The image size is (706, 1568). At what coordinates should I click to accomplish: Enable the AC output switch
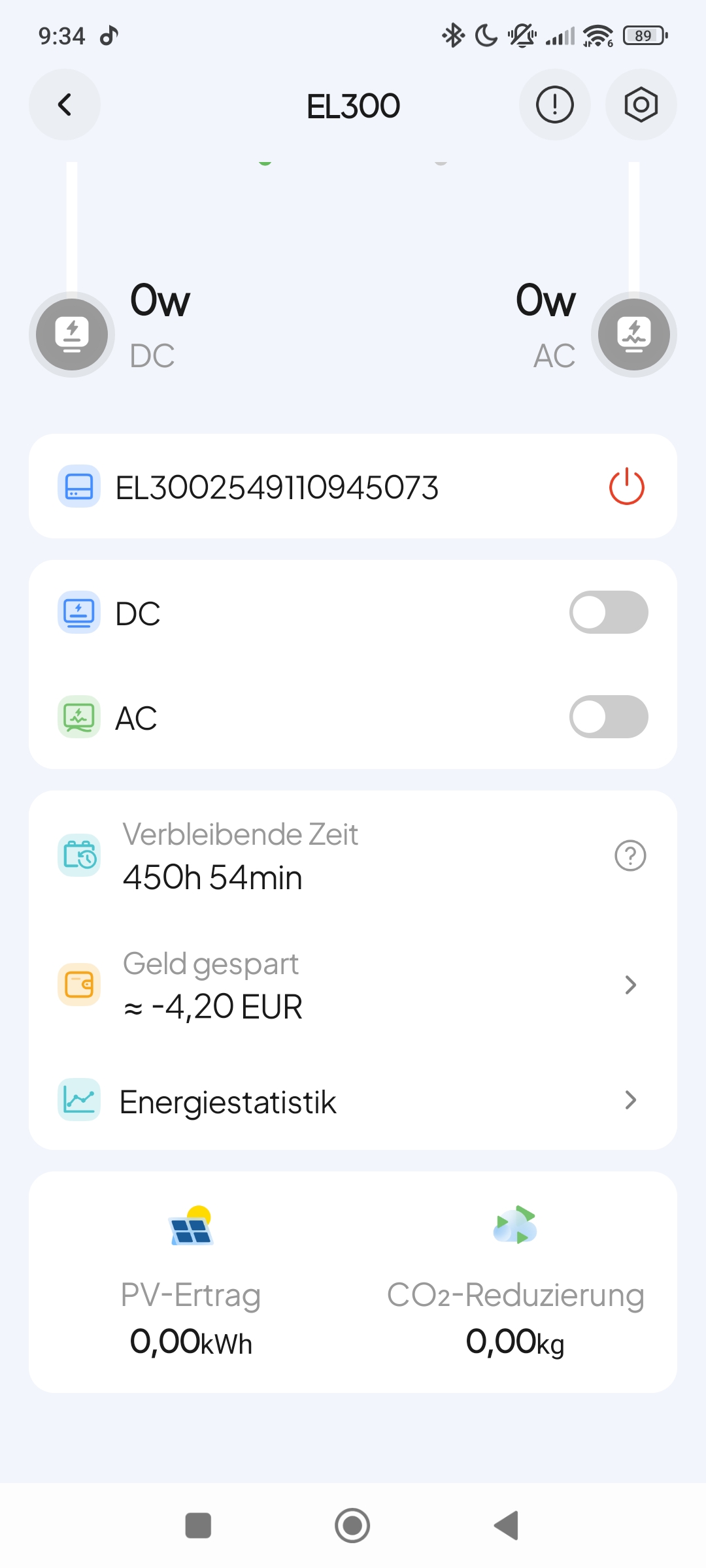608,717
